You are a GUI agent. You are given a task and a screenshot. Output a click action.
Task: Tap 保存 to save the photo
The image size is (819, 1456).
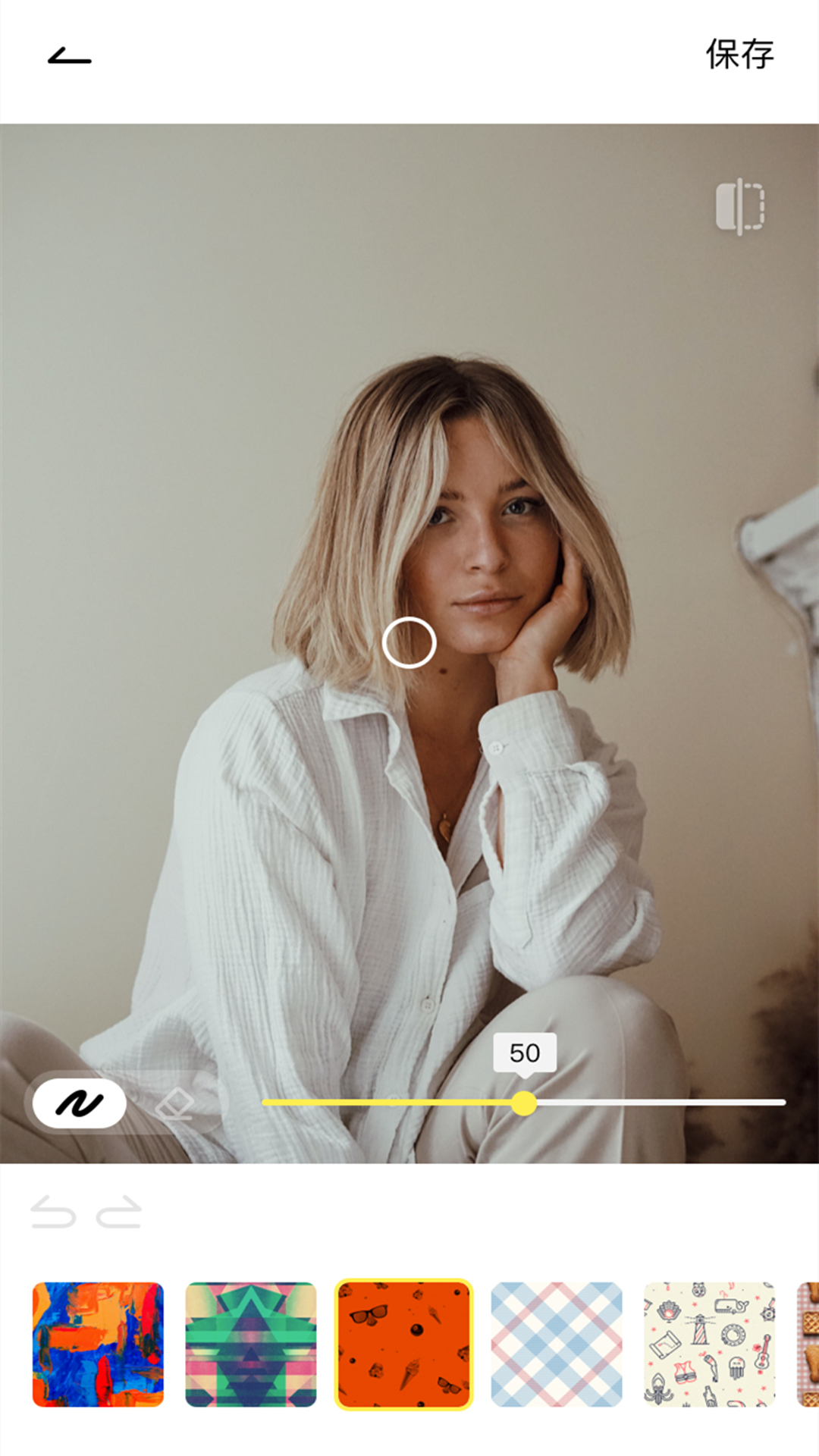[x=739, y=55]
